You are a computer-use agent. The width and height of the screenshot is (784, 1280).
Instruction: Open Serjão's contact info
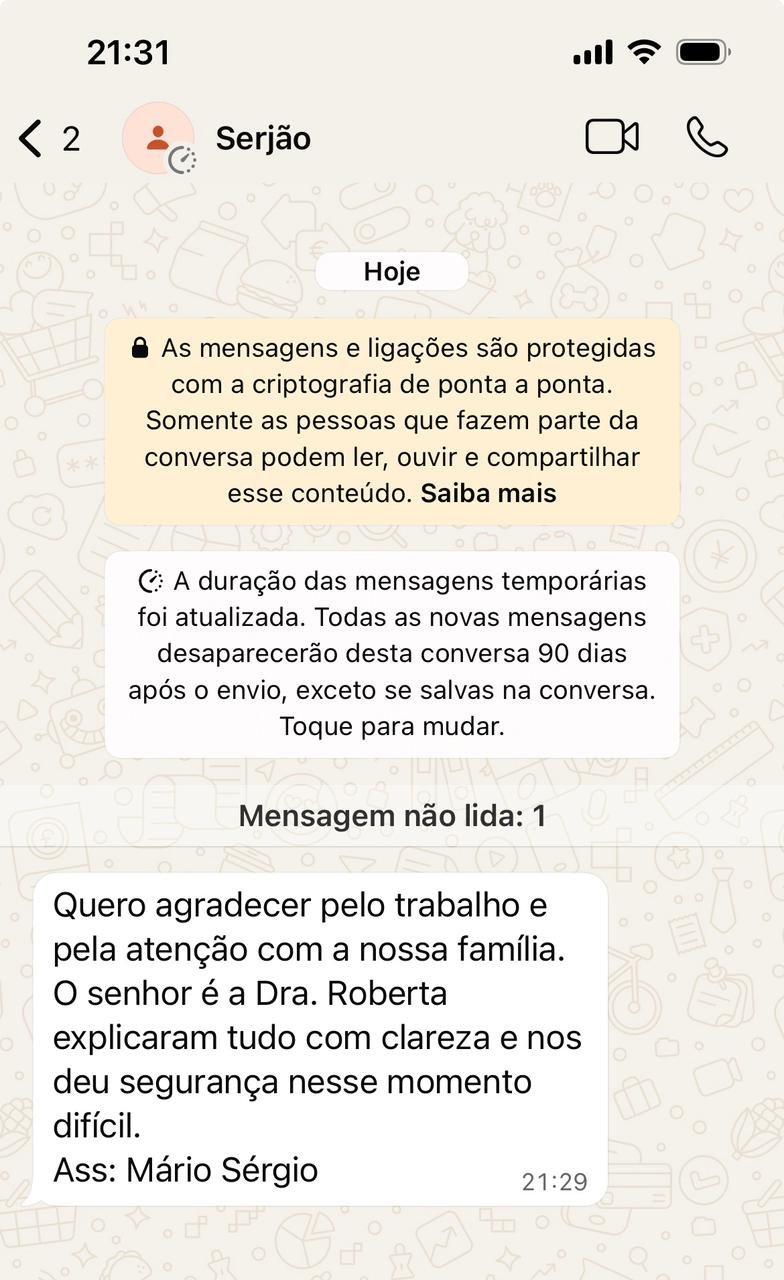click(x=262, y=138)
